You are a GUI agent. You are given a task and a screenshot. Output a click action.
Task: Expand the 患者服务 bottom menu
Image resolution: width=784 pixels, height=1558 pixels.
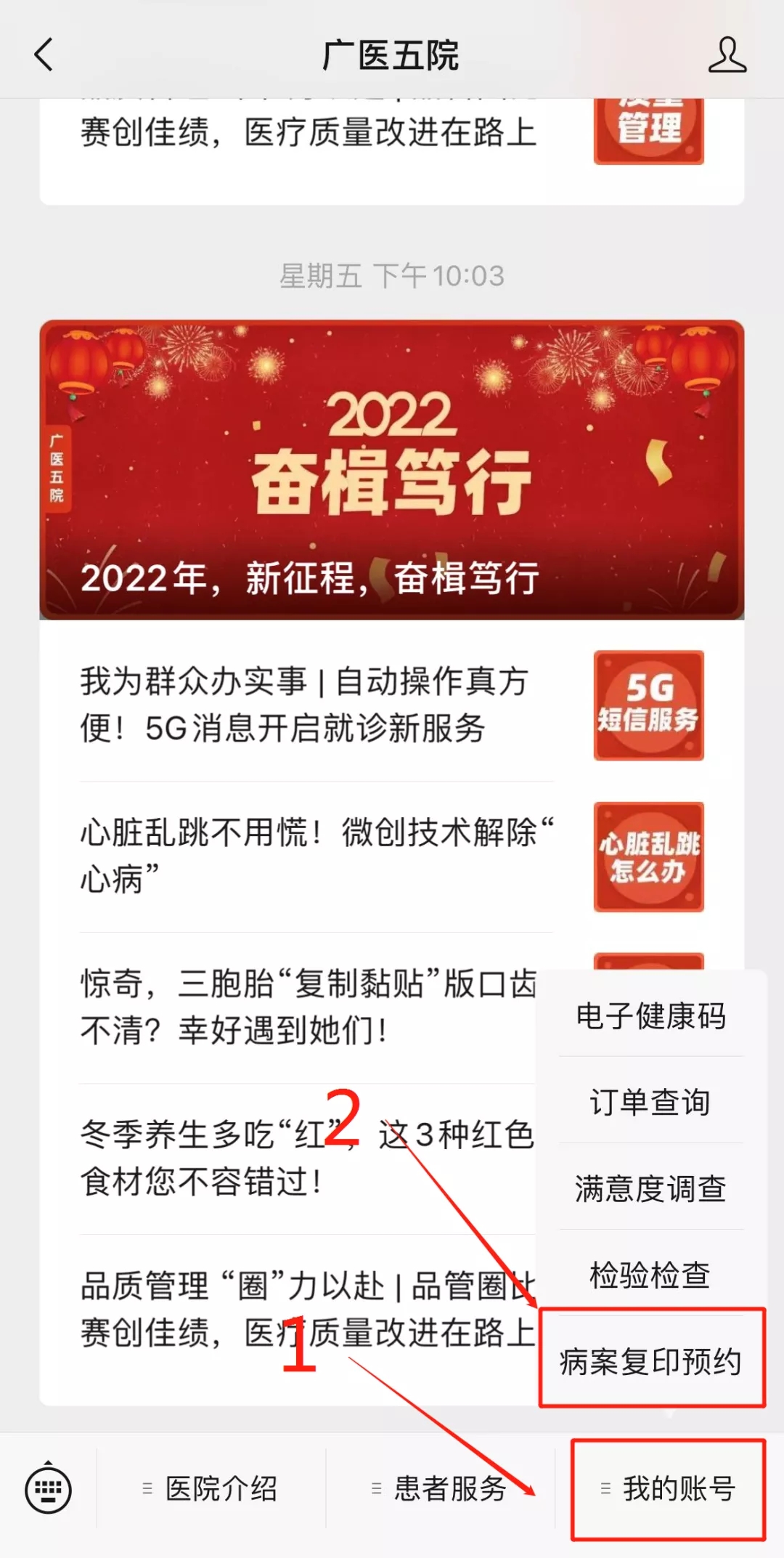pyautogui.click(x=440, y=1489)
